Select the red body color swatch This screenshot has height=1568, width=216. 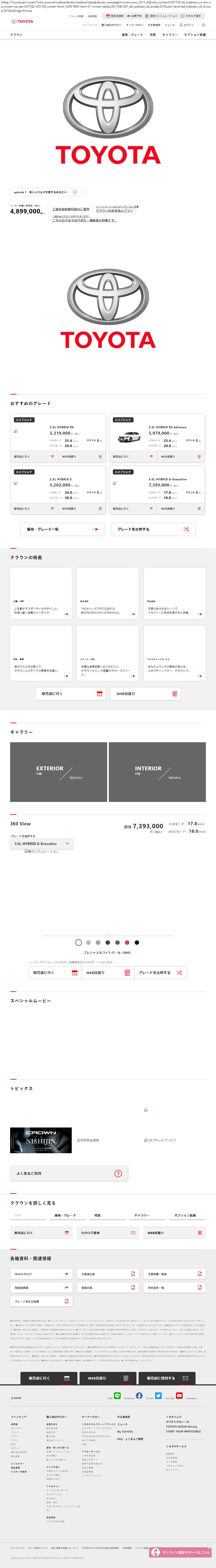[x=127, y=943]
